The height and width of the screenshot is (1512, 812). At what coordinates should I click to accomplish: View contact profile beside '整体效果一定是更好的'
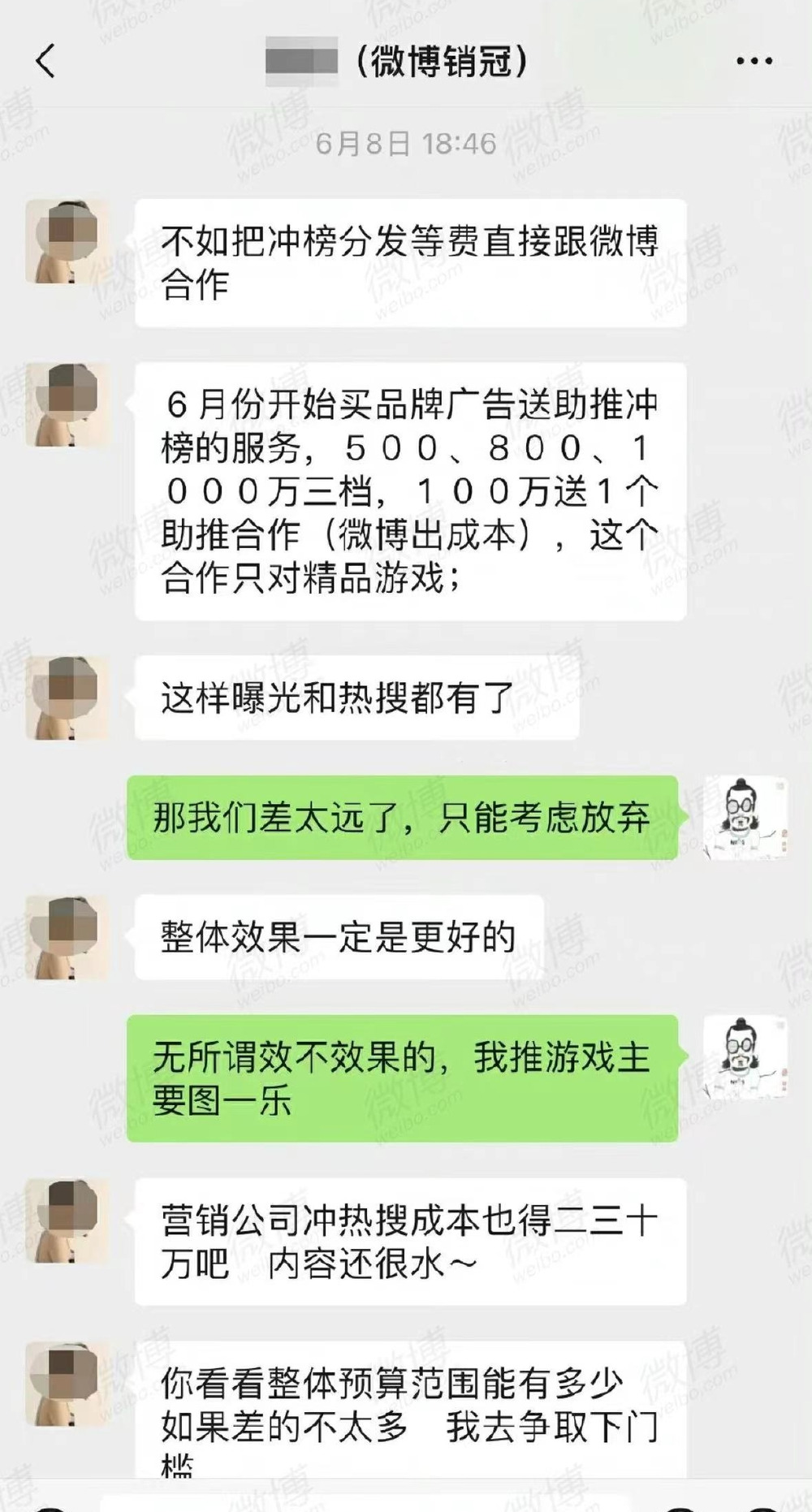pyautogui.click(x=67, y=937)
